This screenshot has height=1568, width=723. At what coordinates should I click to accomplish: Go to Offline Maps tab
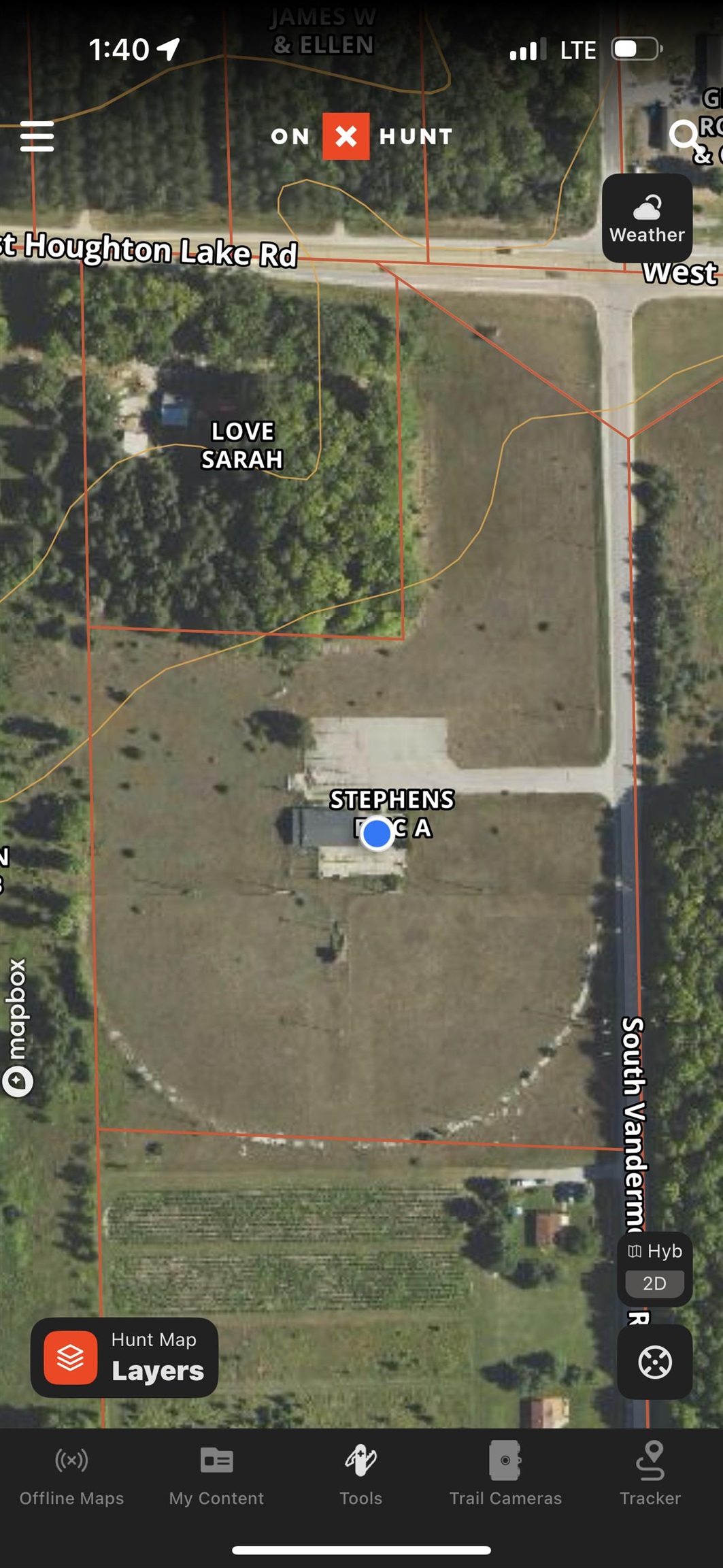(71, 1475)
